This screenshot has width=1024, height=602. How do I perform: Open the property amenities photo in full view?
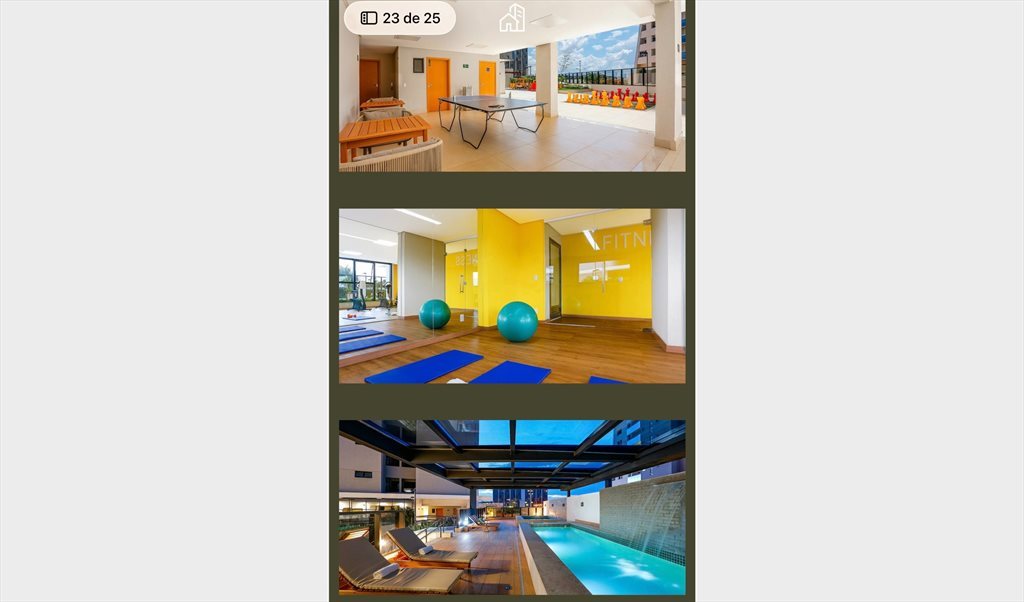512,296
